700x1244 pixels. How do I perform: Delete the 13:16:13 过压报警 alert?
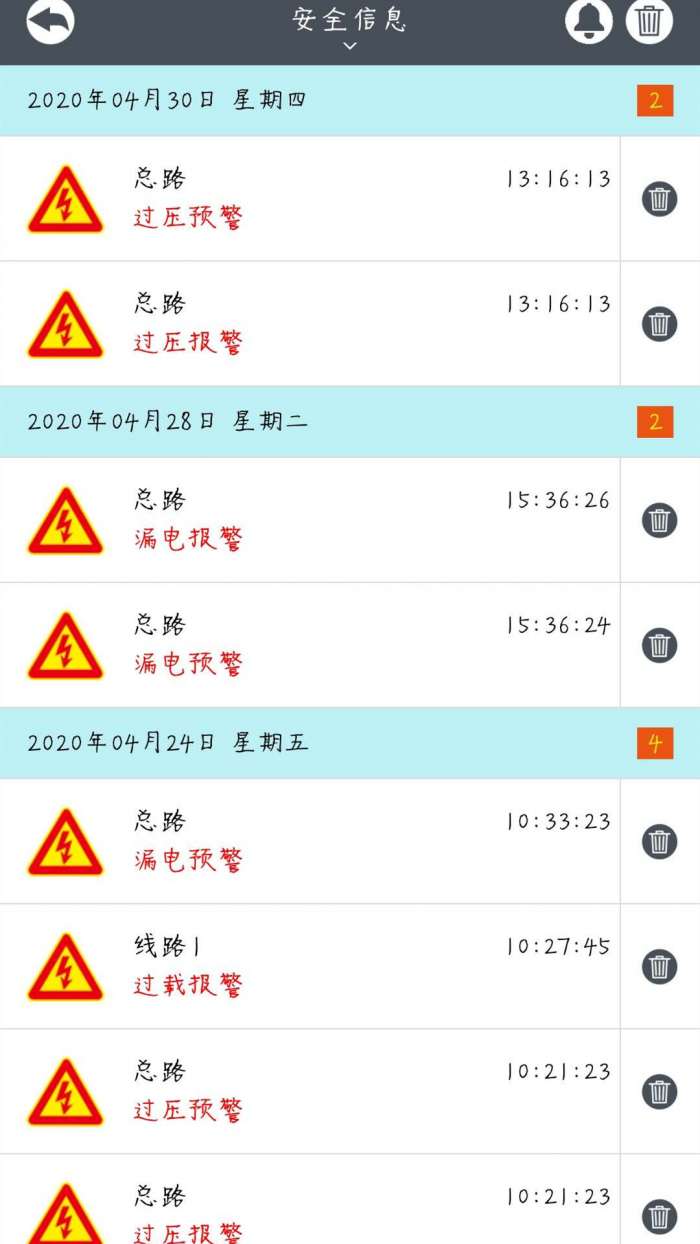pos(659,324)
